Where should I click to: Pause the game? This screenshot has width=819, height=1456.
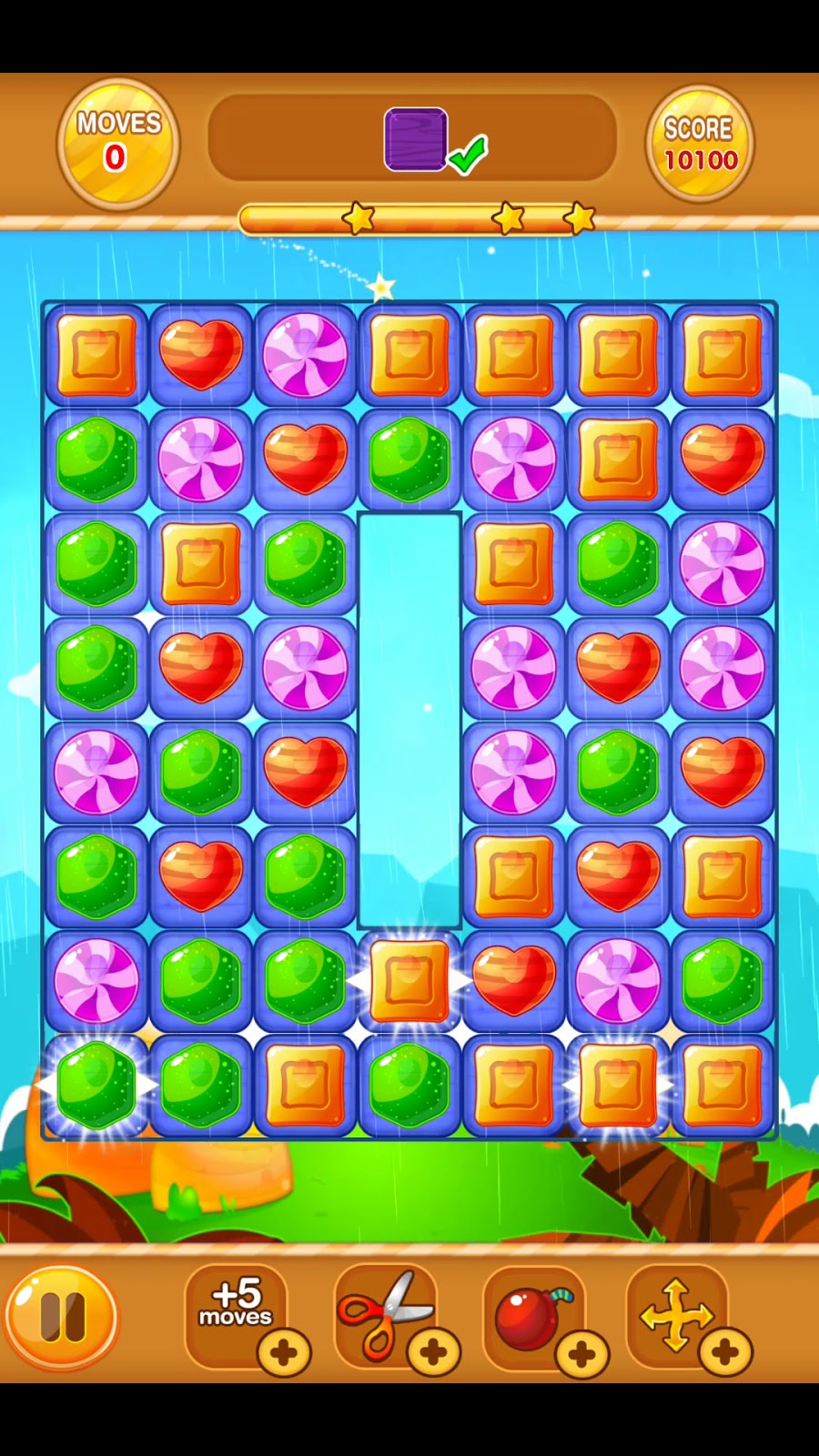62,1316
